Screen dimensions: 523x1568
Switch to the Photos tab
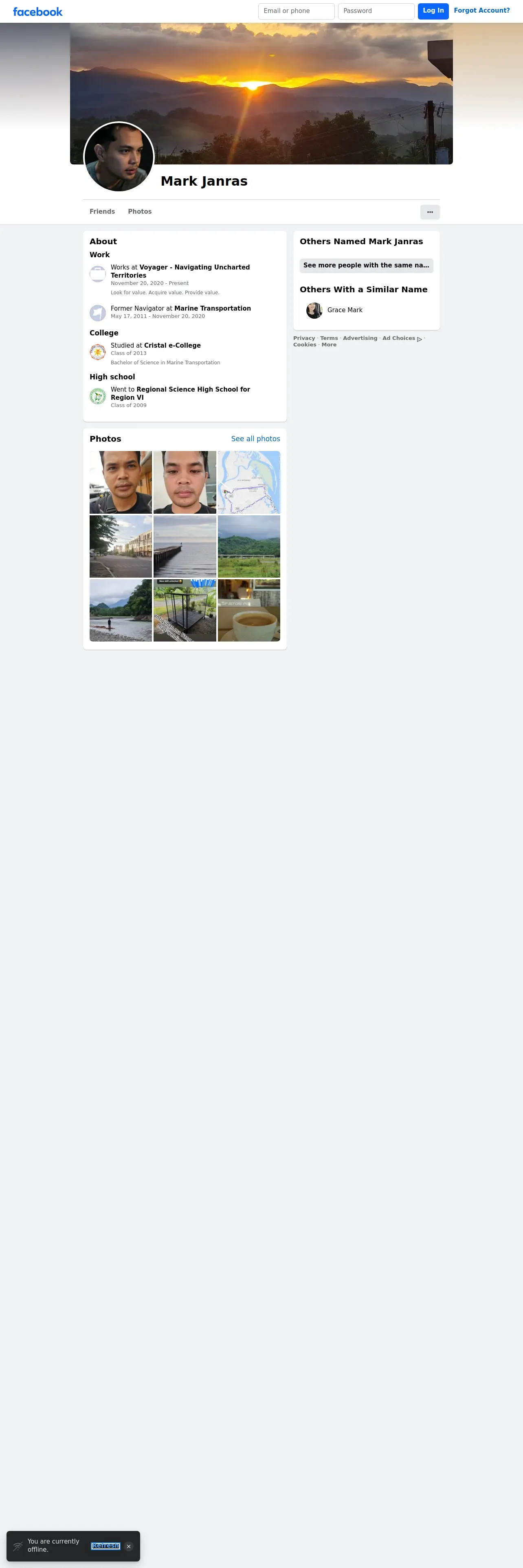tap(139, 212)
